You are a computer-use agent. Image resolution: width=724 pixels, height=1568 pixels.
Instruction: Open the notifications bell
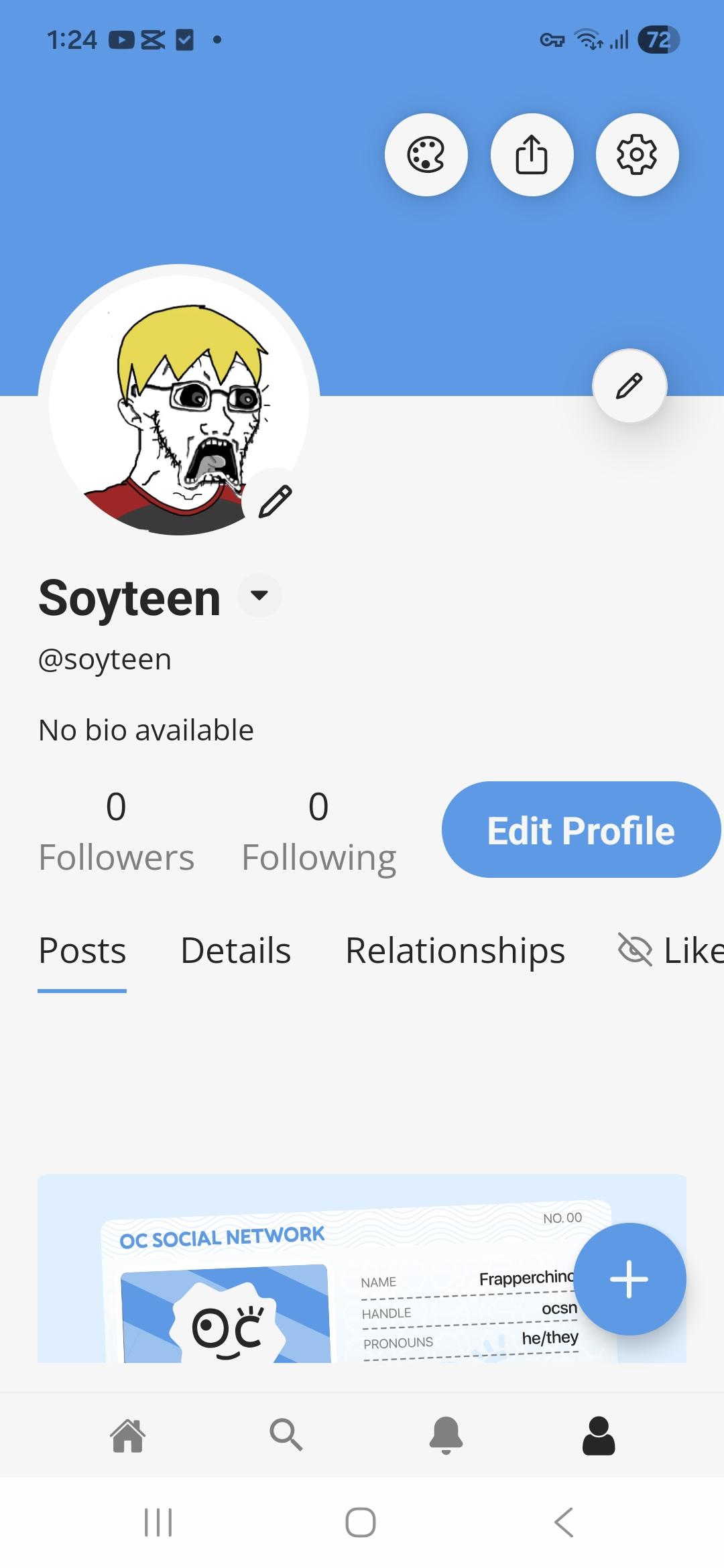pyautogui.click(x=446, y=1435)
